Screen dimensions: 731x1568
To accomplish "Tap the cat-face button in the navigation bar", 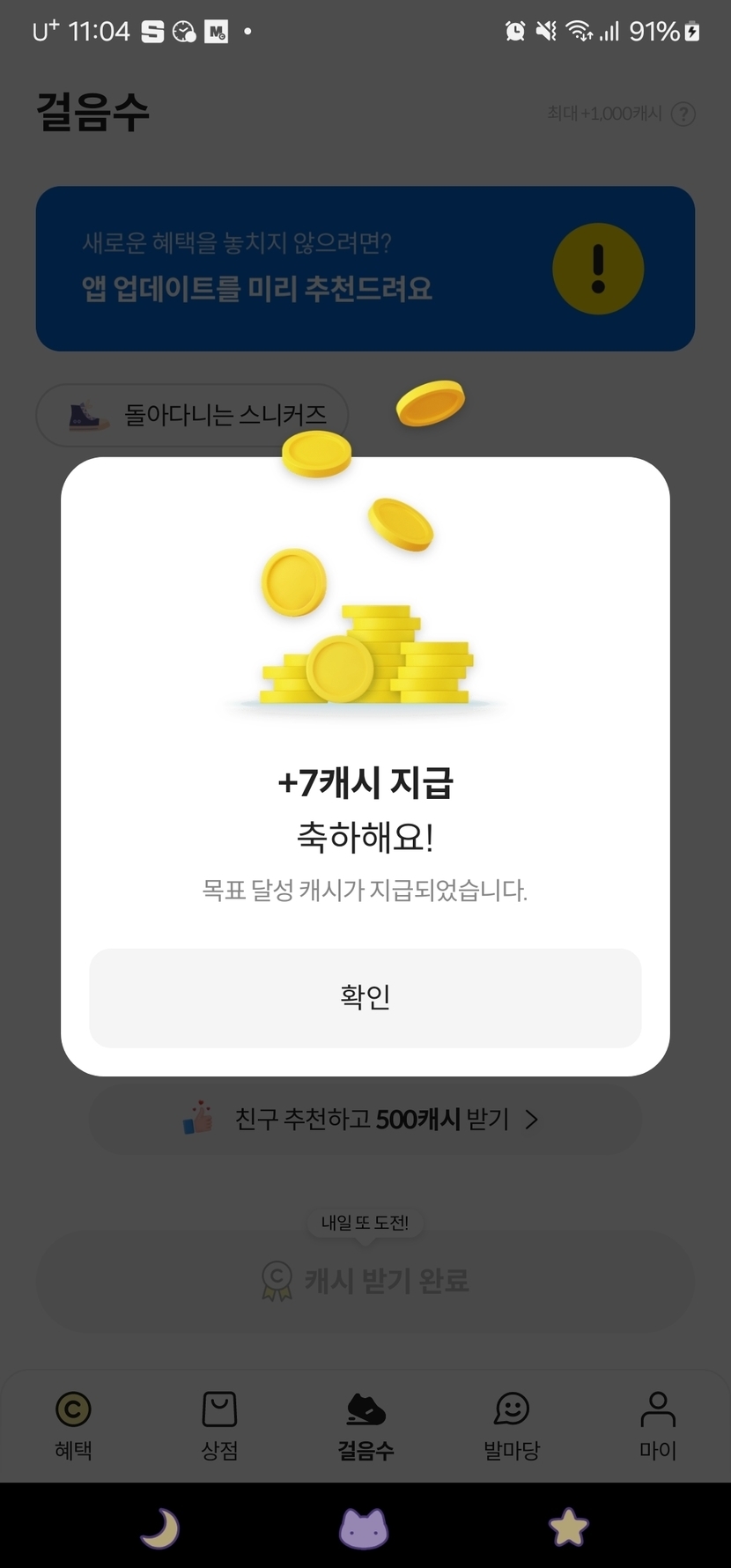I will 364,1528.
